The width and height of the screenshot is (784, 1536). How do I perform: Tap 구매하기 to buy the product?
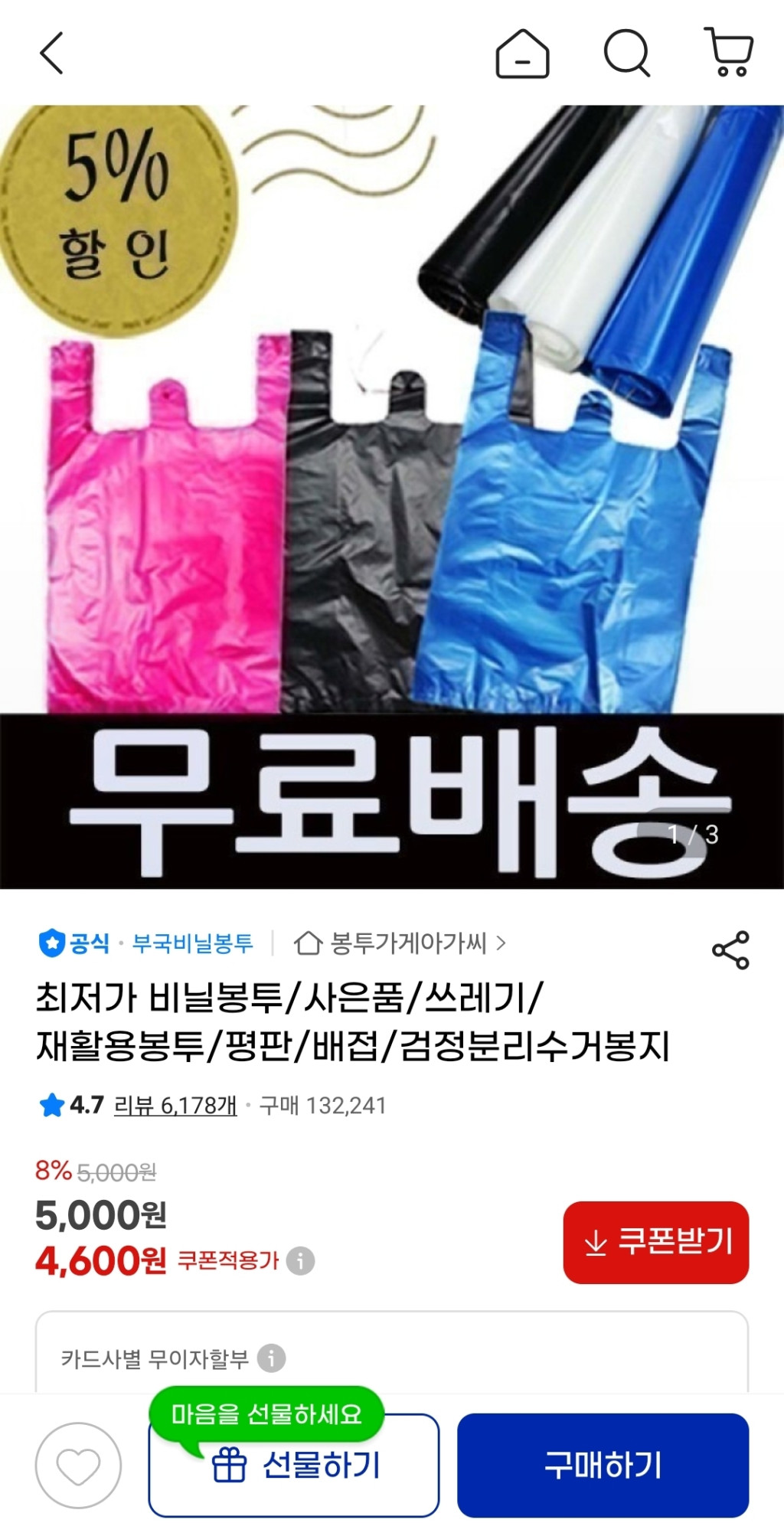point(603,1466)
